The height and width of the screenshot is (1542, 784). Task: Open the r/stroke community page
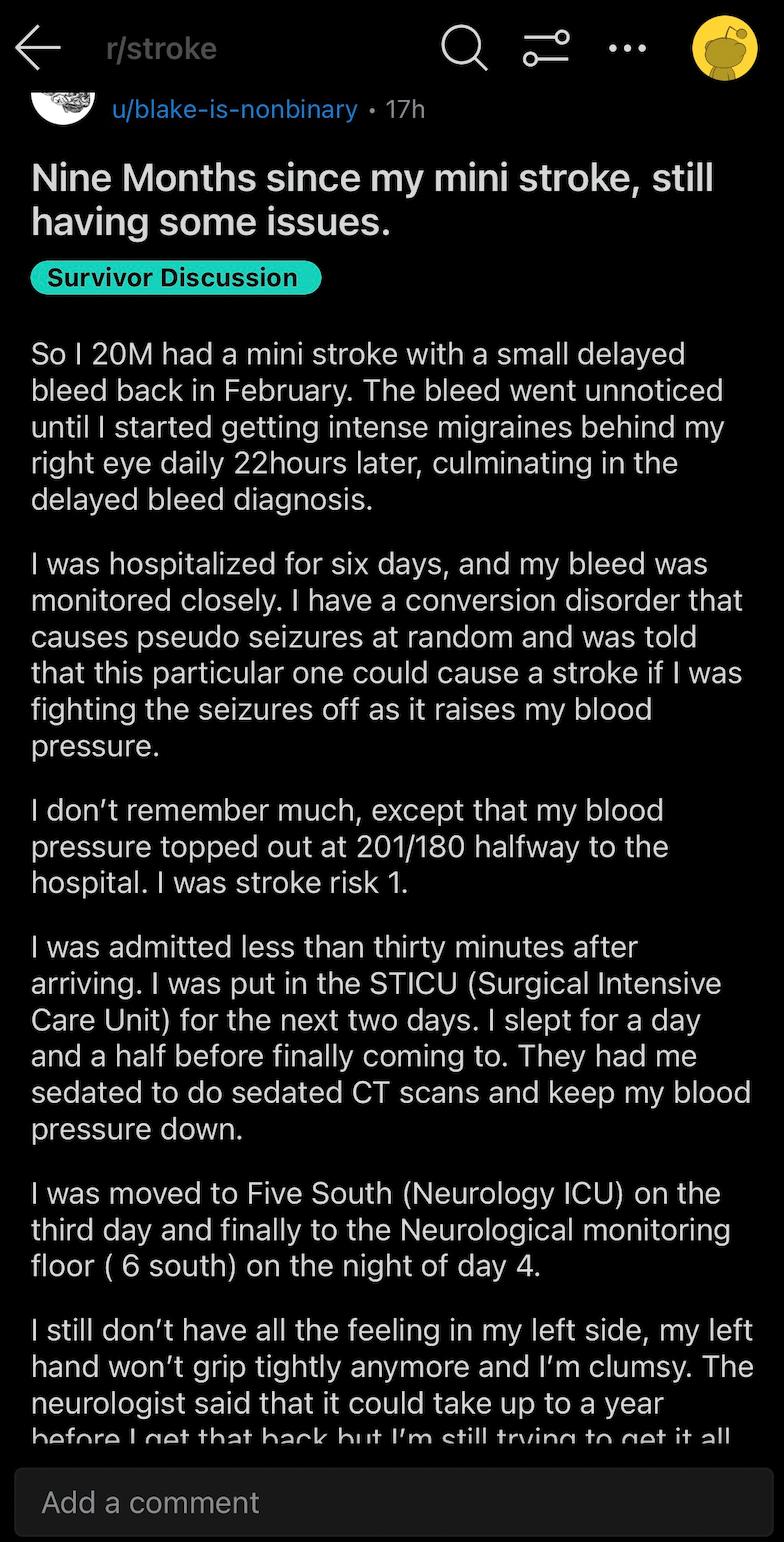tap(161, 48)
